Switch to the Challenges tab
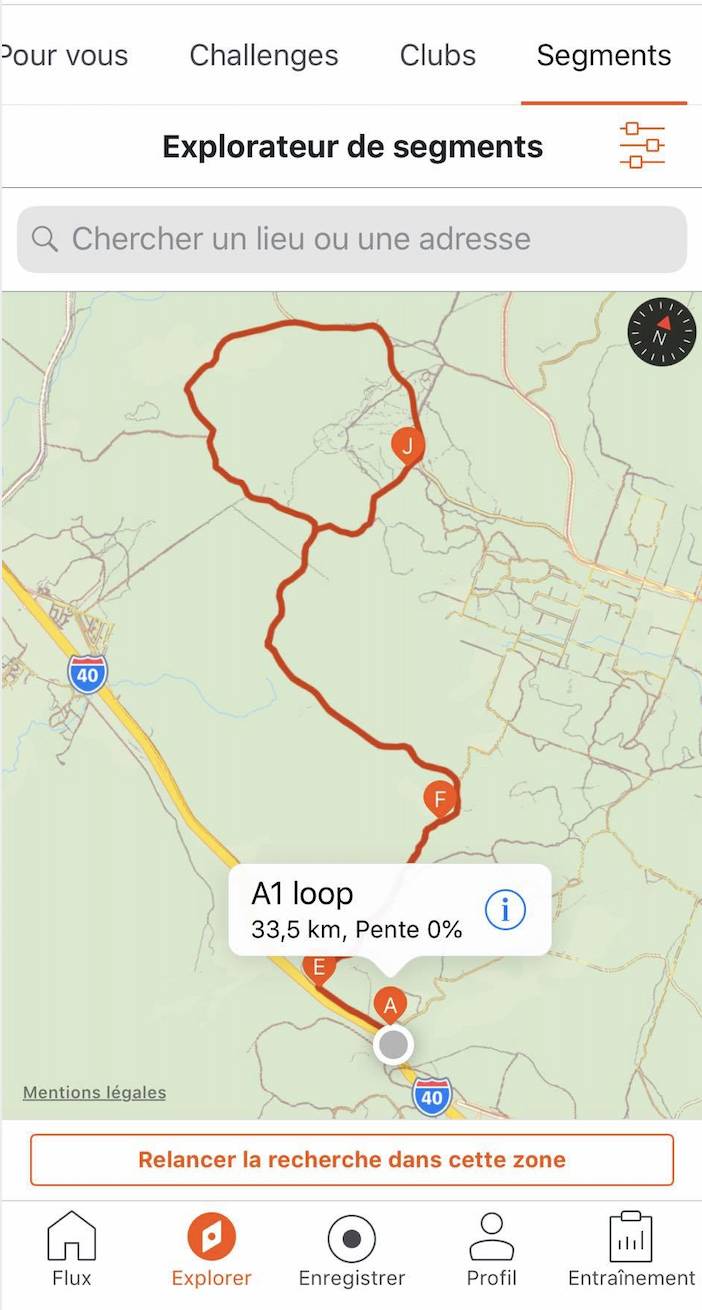 click(264, 55)
